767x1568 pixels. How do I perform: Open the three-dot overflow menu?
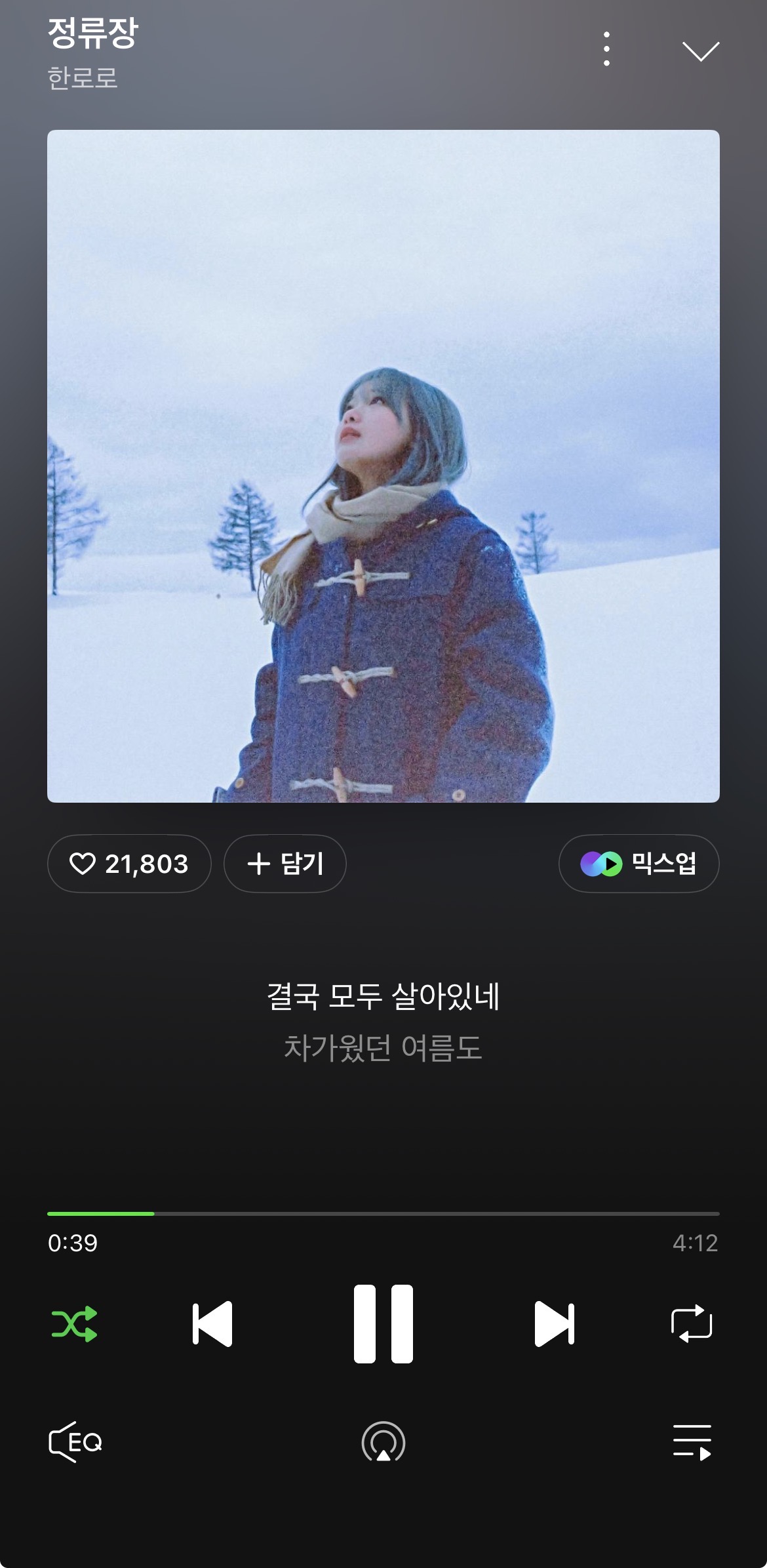click(606, 49)
